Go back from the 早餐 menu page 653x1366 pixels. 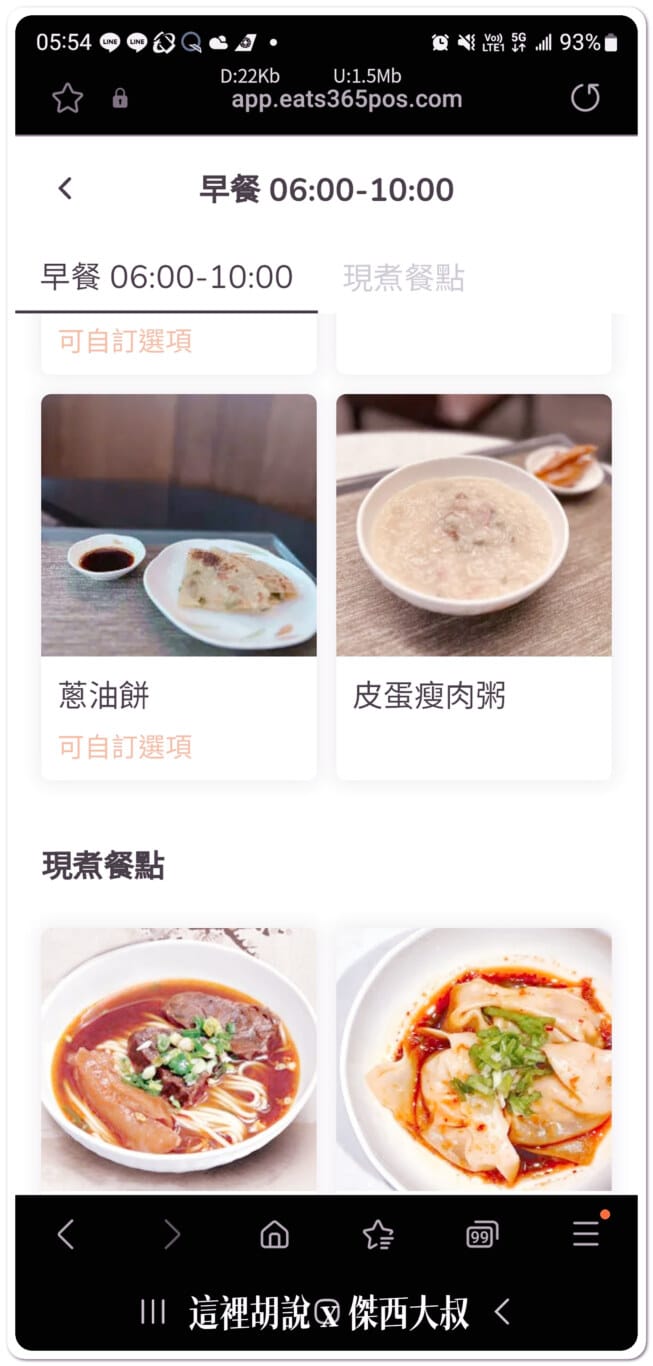[x=65, y=188]
